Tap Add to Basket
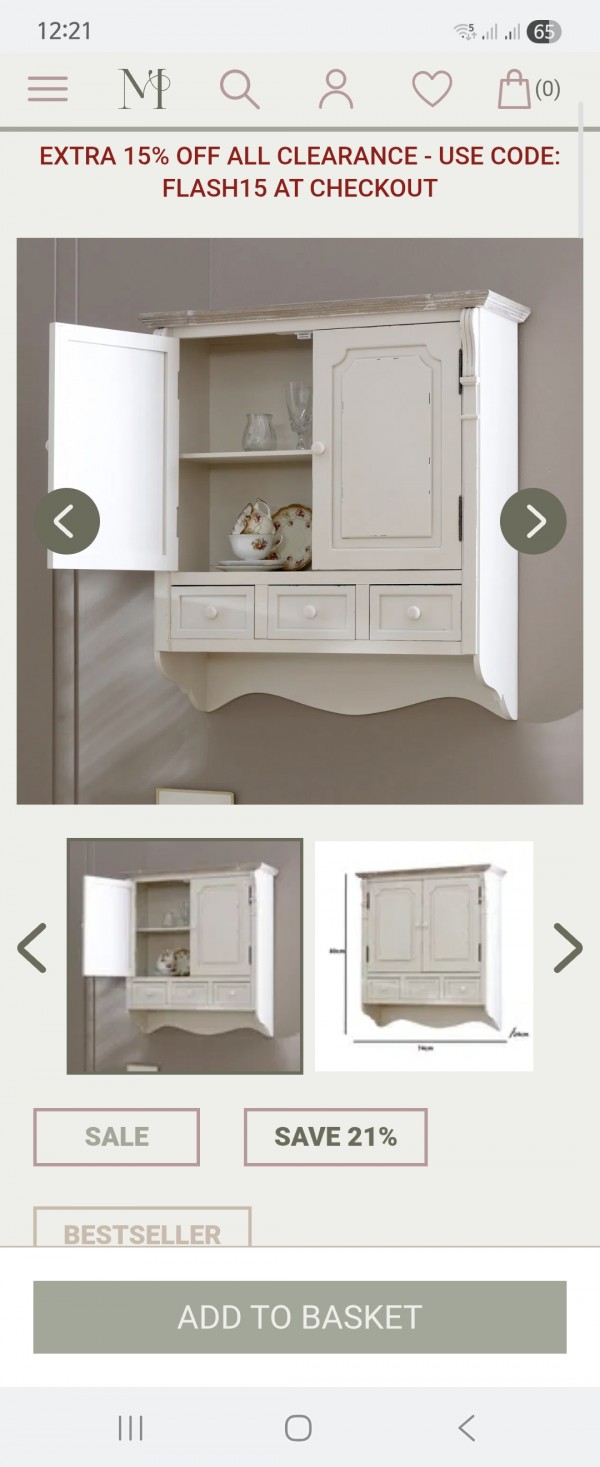 [300, 1317]
